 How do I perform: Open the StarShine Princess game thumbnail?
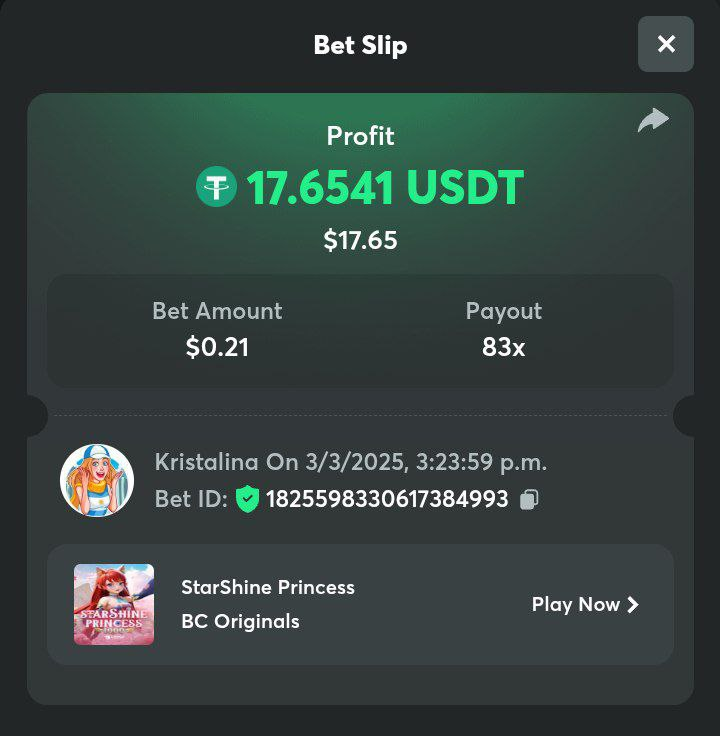114,604
